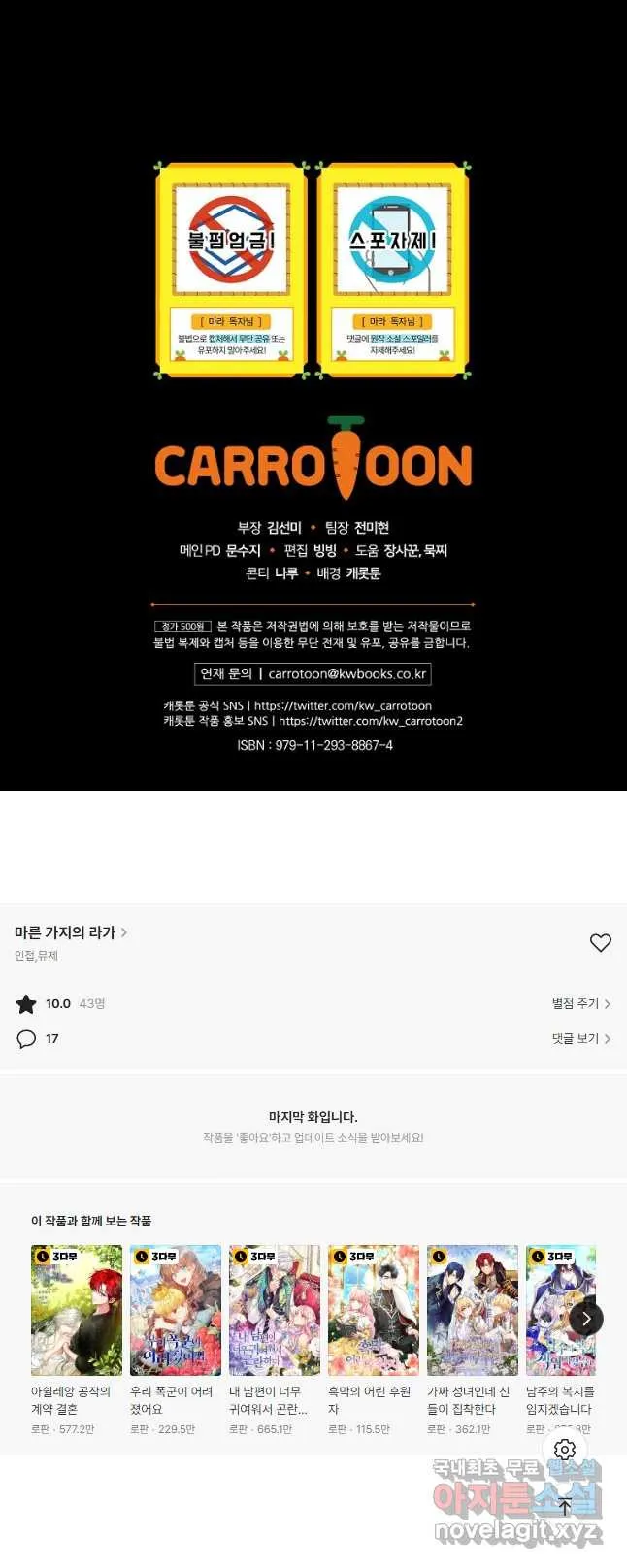Open 우리 폭군이 어려졌어요
Image resolution: width=627 pixels, height=1568 pixels.
click(x=176, y=1310)
